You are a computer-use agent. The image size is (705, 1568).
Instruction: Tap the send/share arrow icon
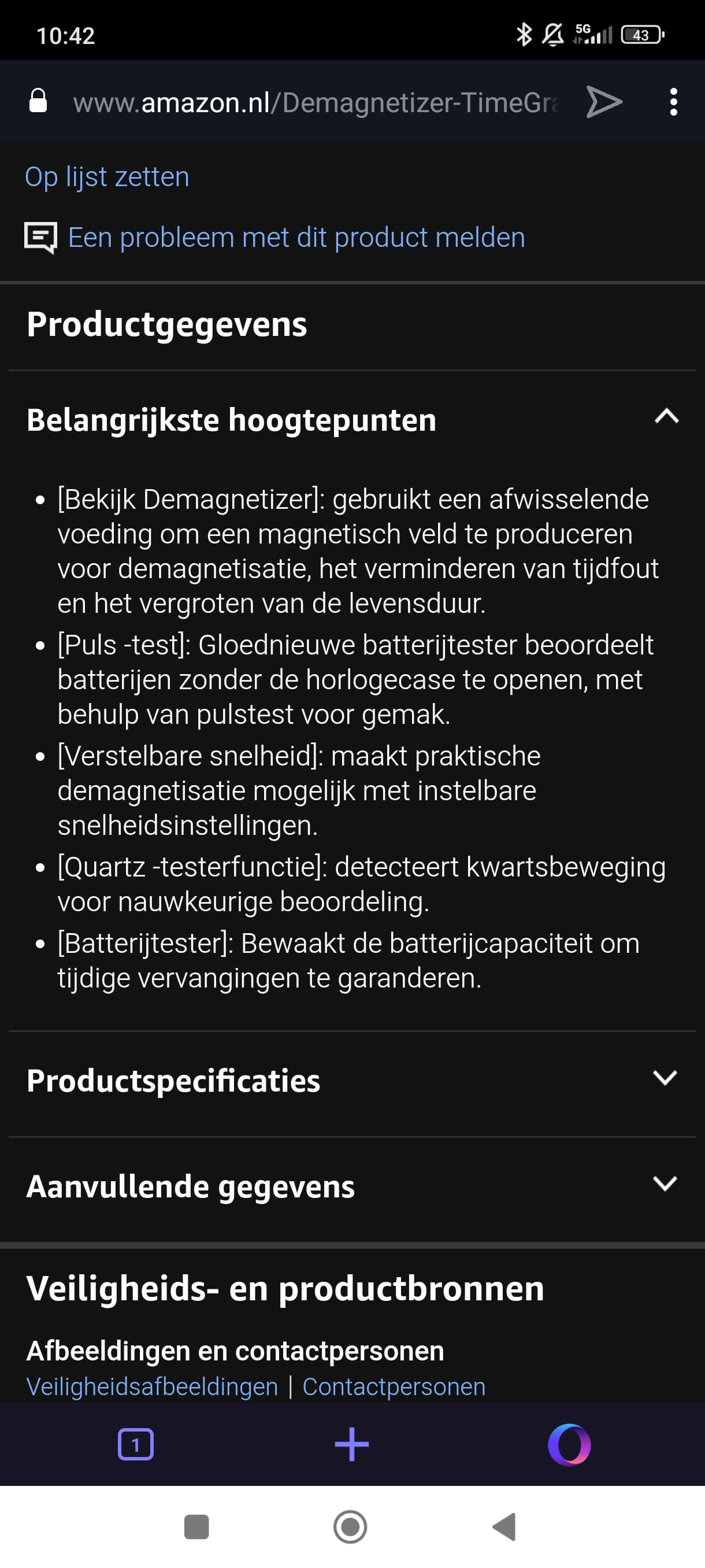coord(603,102)
